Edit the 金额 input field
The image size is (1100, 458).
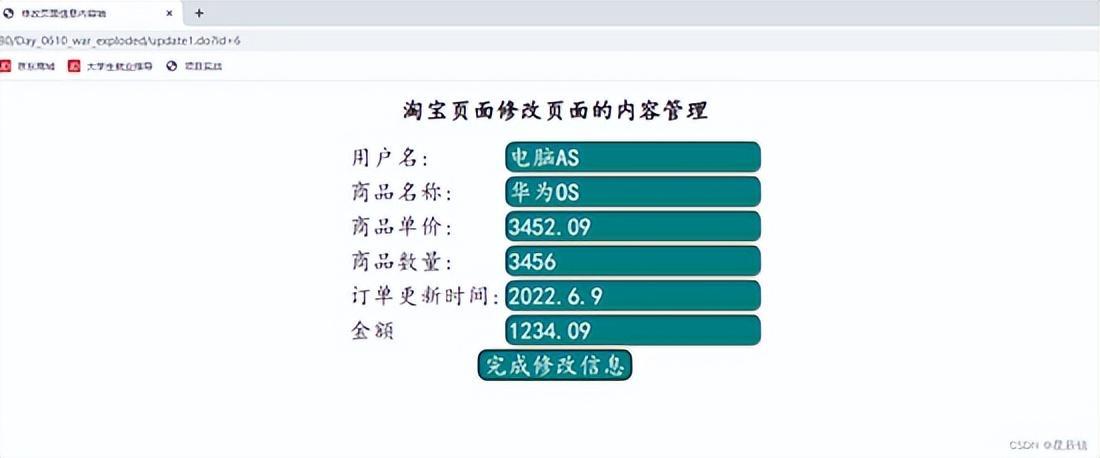(632, 330)
